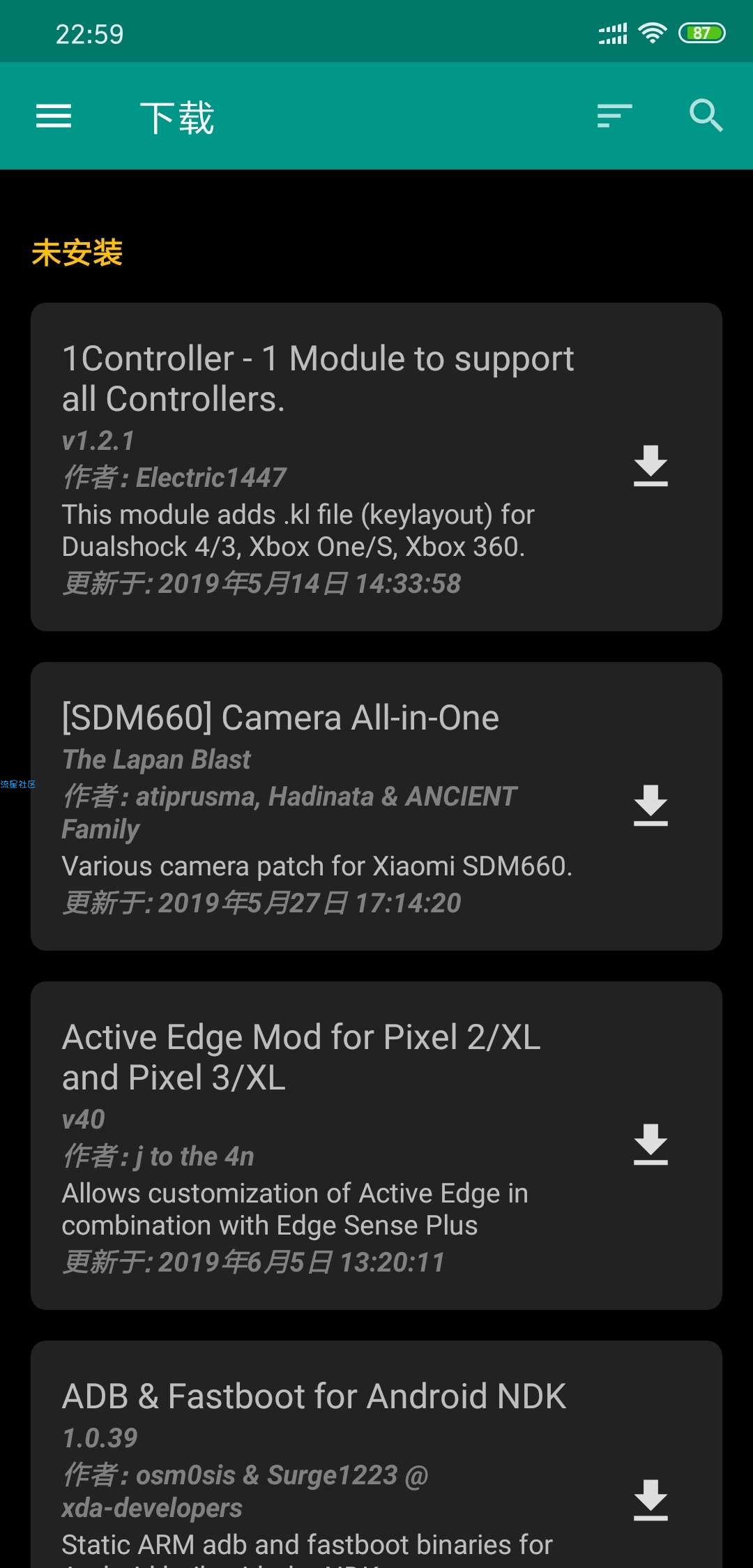Download the SDM660 Camera All-in-One module

651,806
